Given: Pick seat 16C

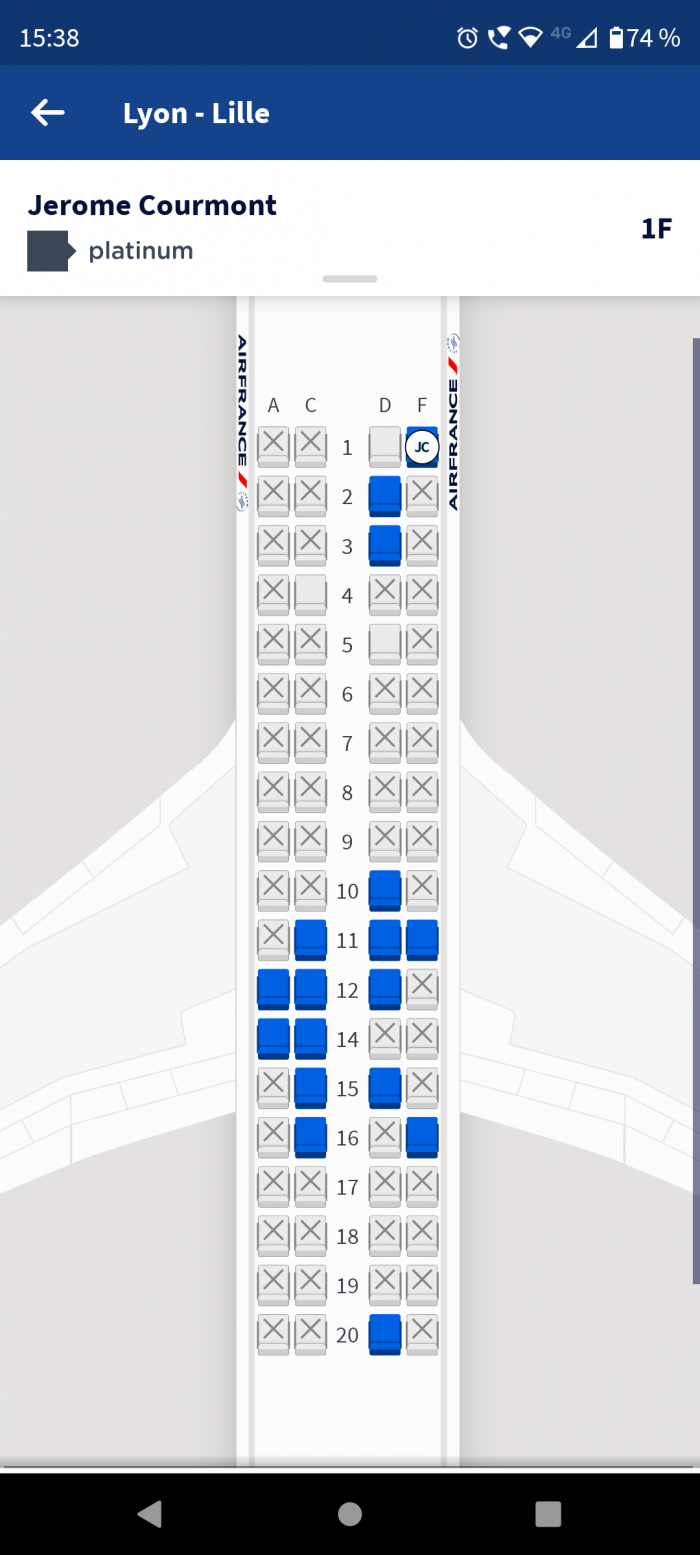Looking at the screenshot, I should tap(311, 1136).
